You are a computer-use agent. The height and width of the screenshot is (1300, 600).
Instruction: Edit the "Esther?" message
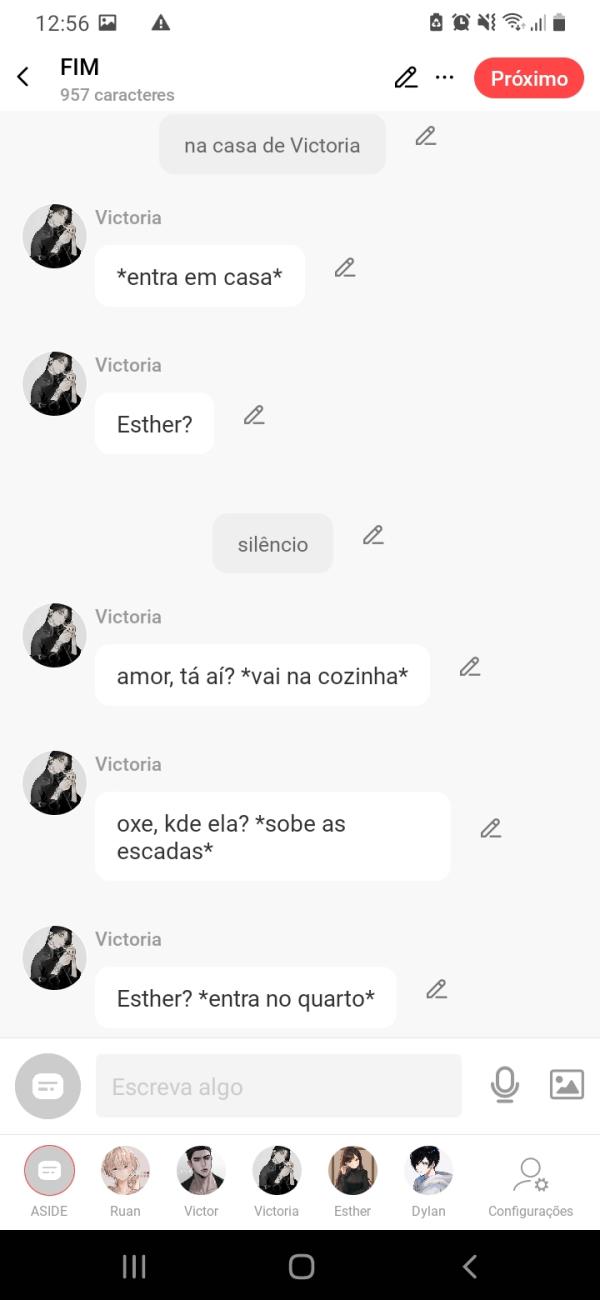254,415
